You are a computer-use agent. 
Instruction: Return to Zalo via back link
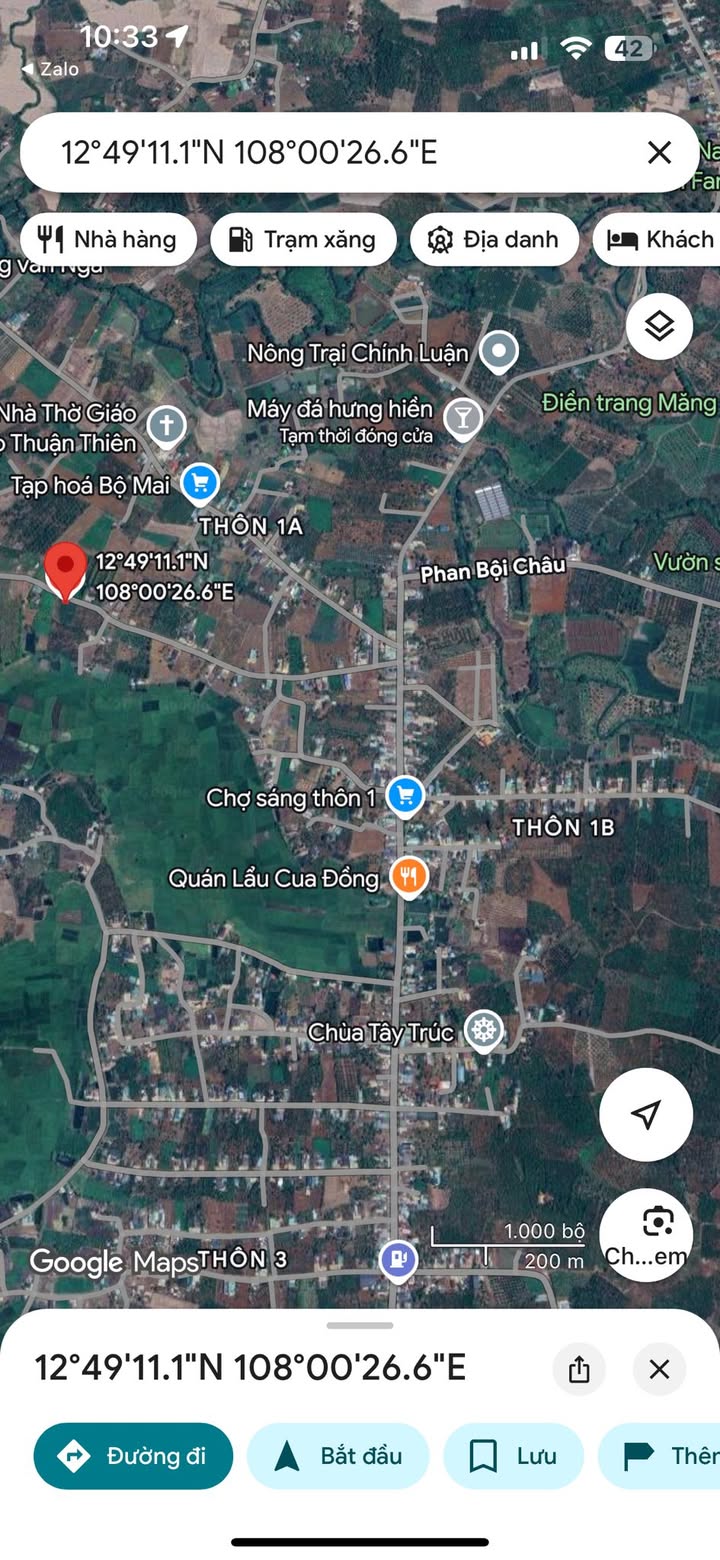[x=50, y=69]
